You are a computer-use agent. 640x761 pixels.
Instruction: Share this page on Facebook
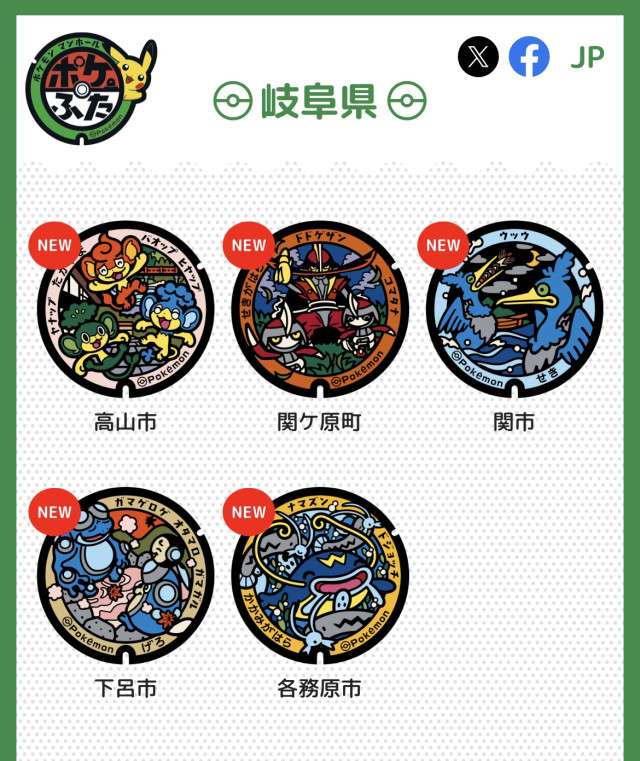click(529, 57)
